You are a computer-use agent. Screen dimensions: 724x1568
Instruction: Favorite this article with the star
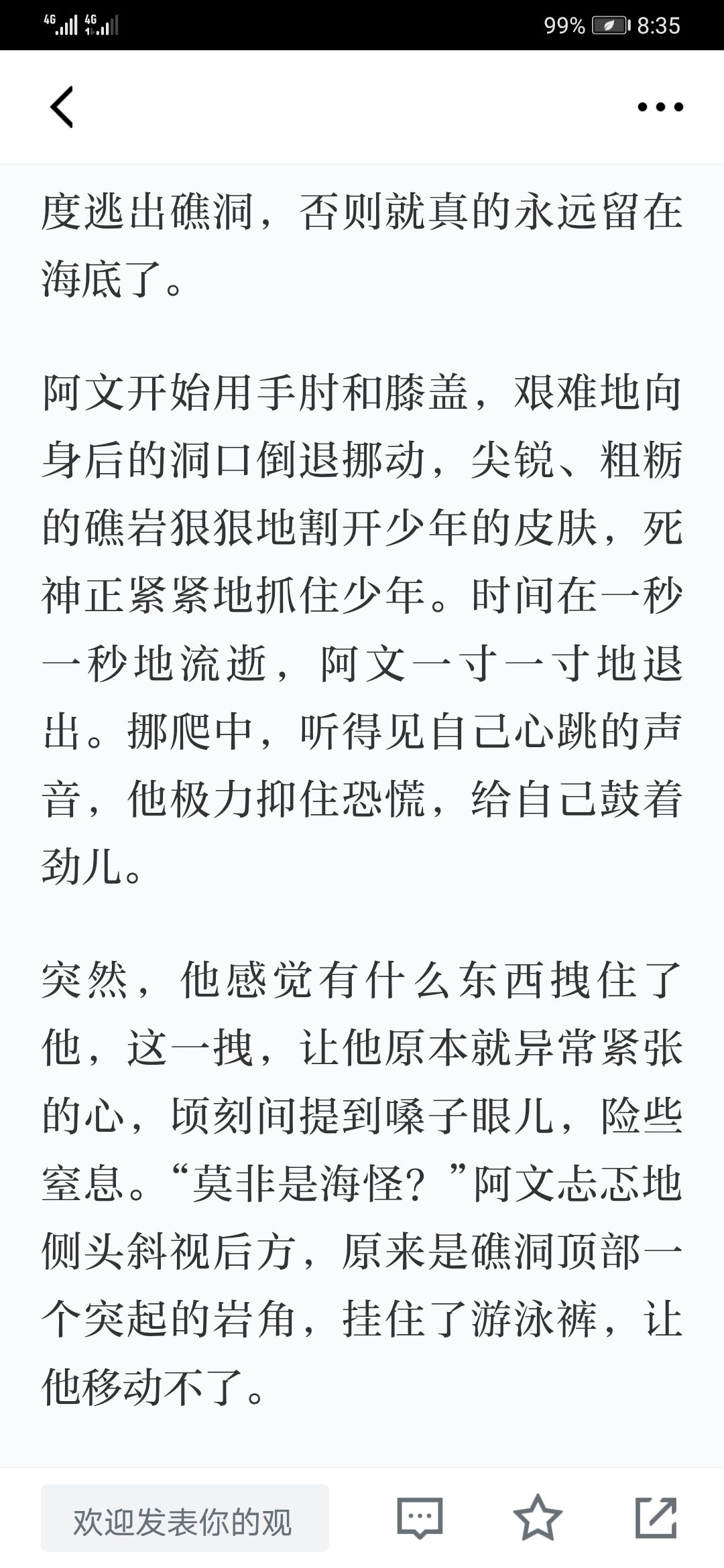click(538, 1517)
